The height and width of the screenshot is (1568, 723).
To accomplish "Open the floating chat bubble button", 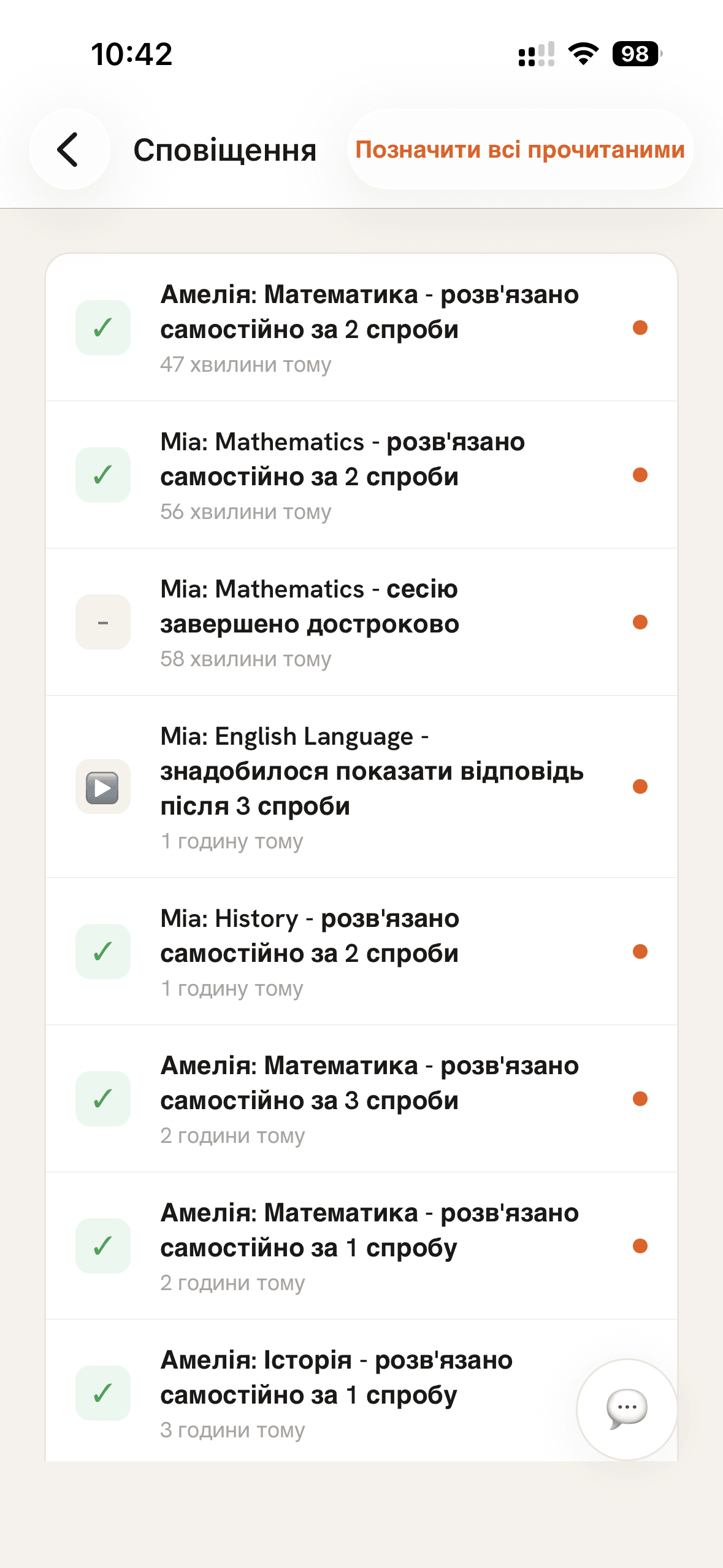I will [627, 1409].
